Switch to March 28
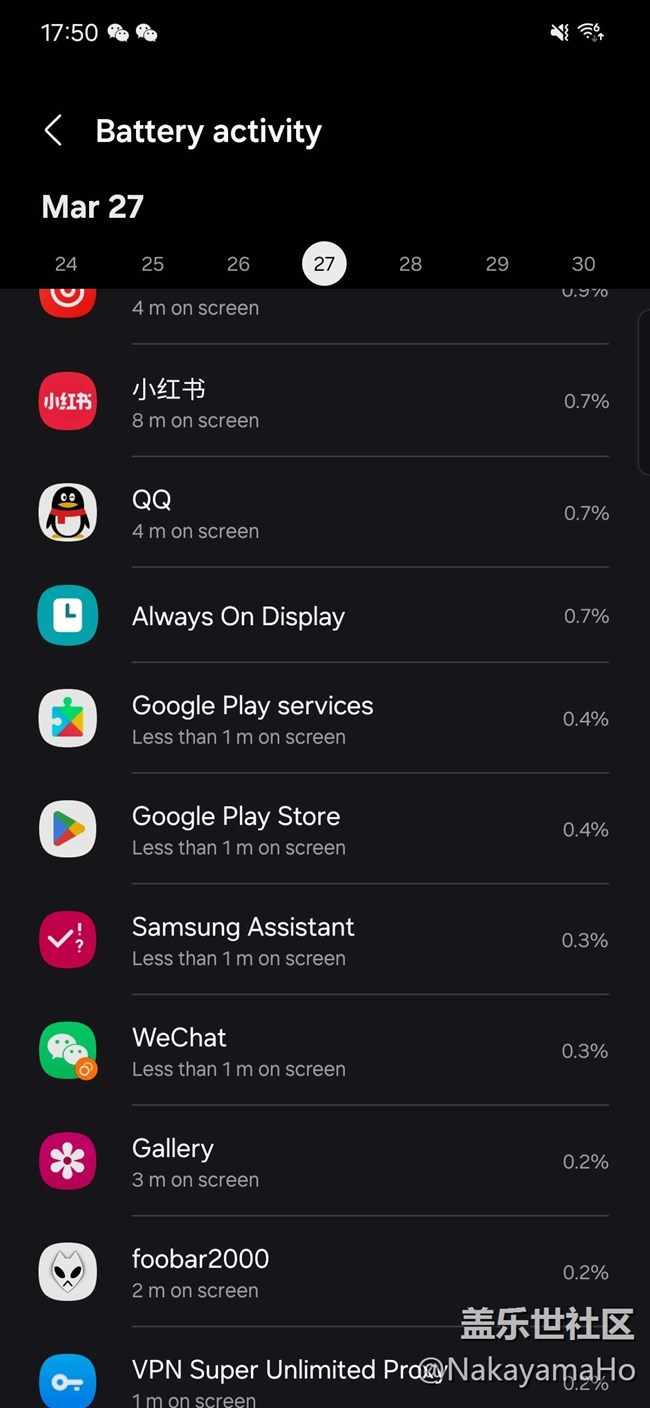The image size is (650, 1408). click(x=410, y=264)
